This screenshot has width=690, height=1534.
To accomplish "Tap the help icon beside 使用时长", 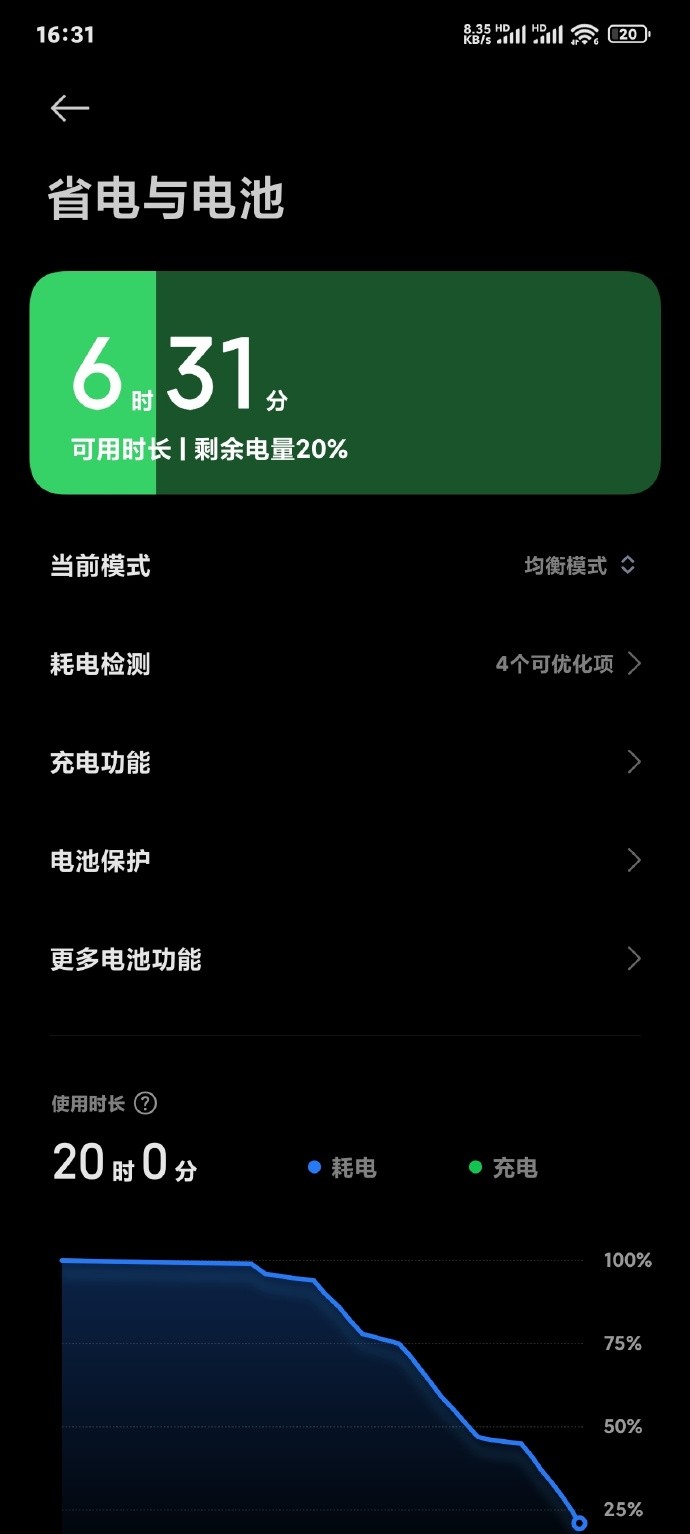I will pos(146,1104).
